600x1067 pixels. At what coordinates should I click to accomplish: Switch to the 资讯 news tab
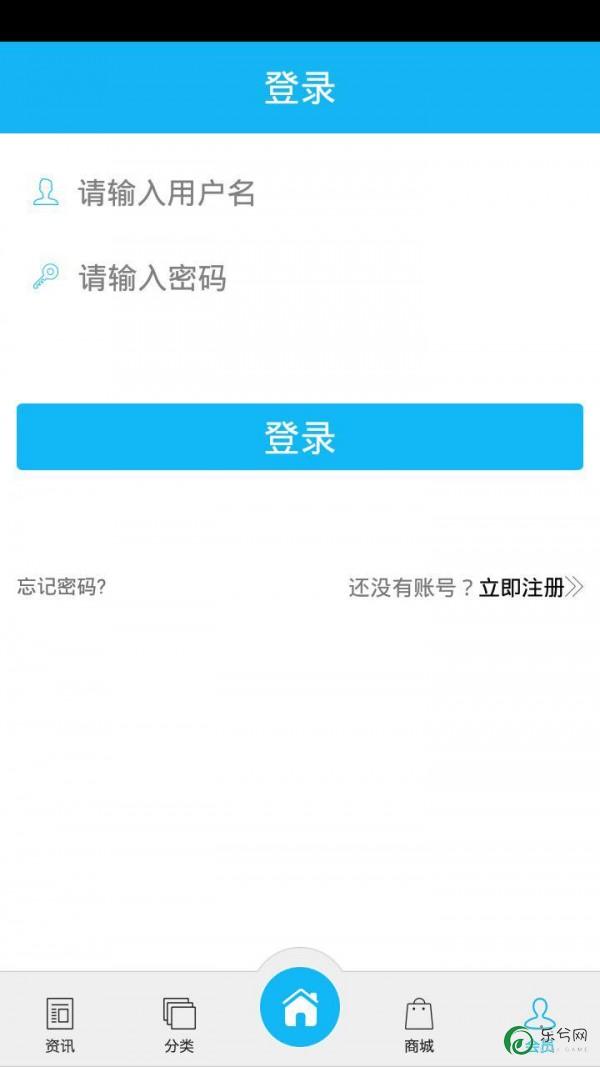60,1024
